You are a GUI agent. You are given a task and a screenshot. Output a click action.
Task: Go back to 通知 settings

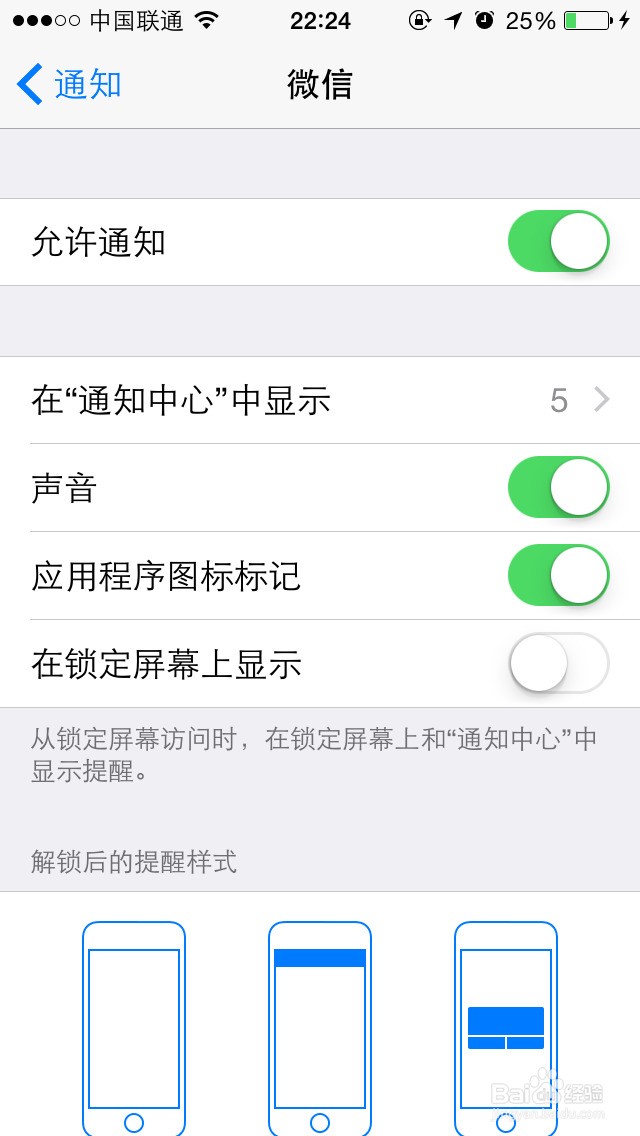(70, 85)
